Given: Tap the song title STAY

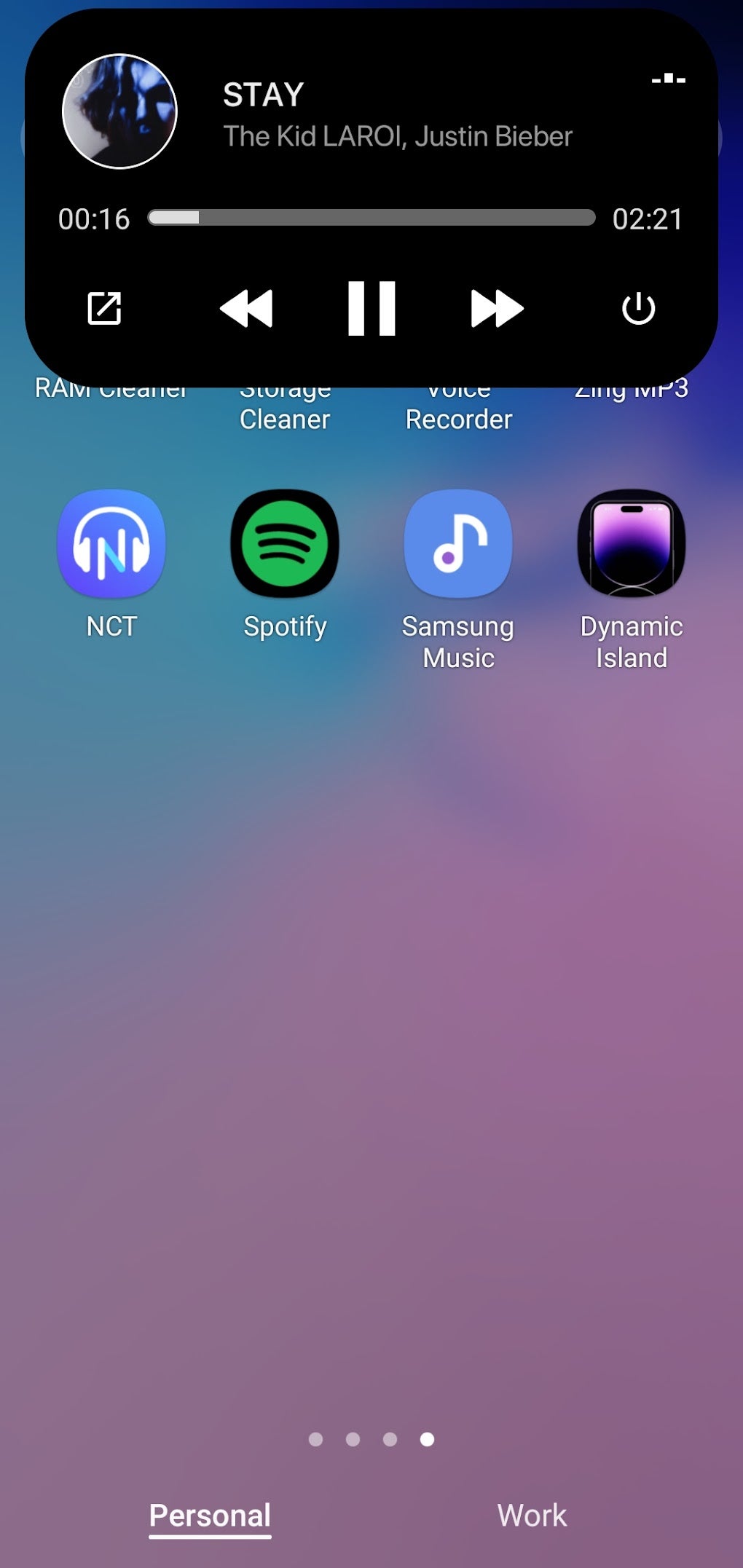Looking at the screenshot, I should [x=263, y=94].
